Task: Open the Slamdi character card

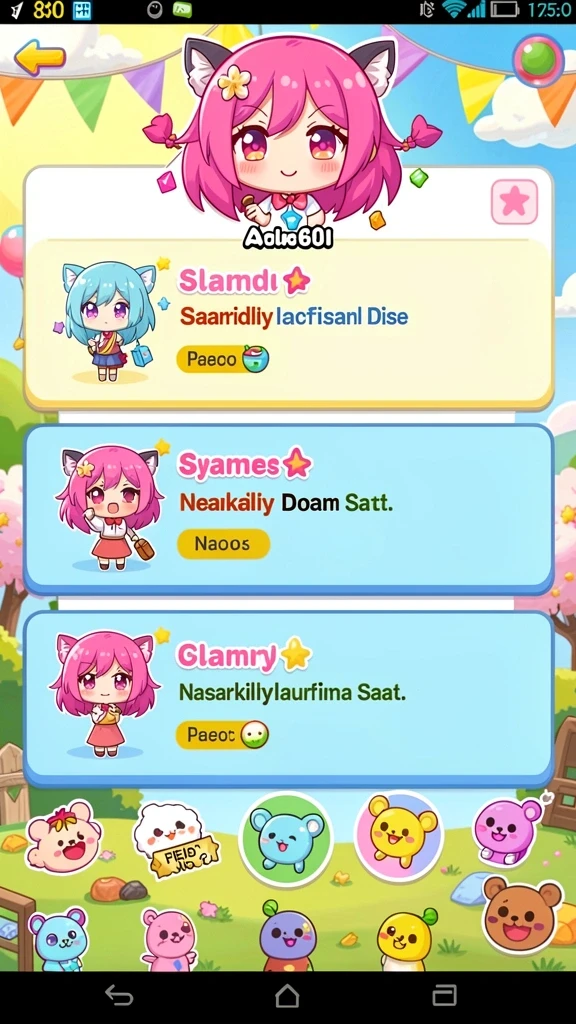Action: coord(289,323)
